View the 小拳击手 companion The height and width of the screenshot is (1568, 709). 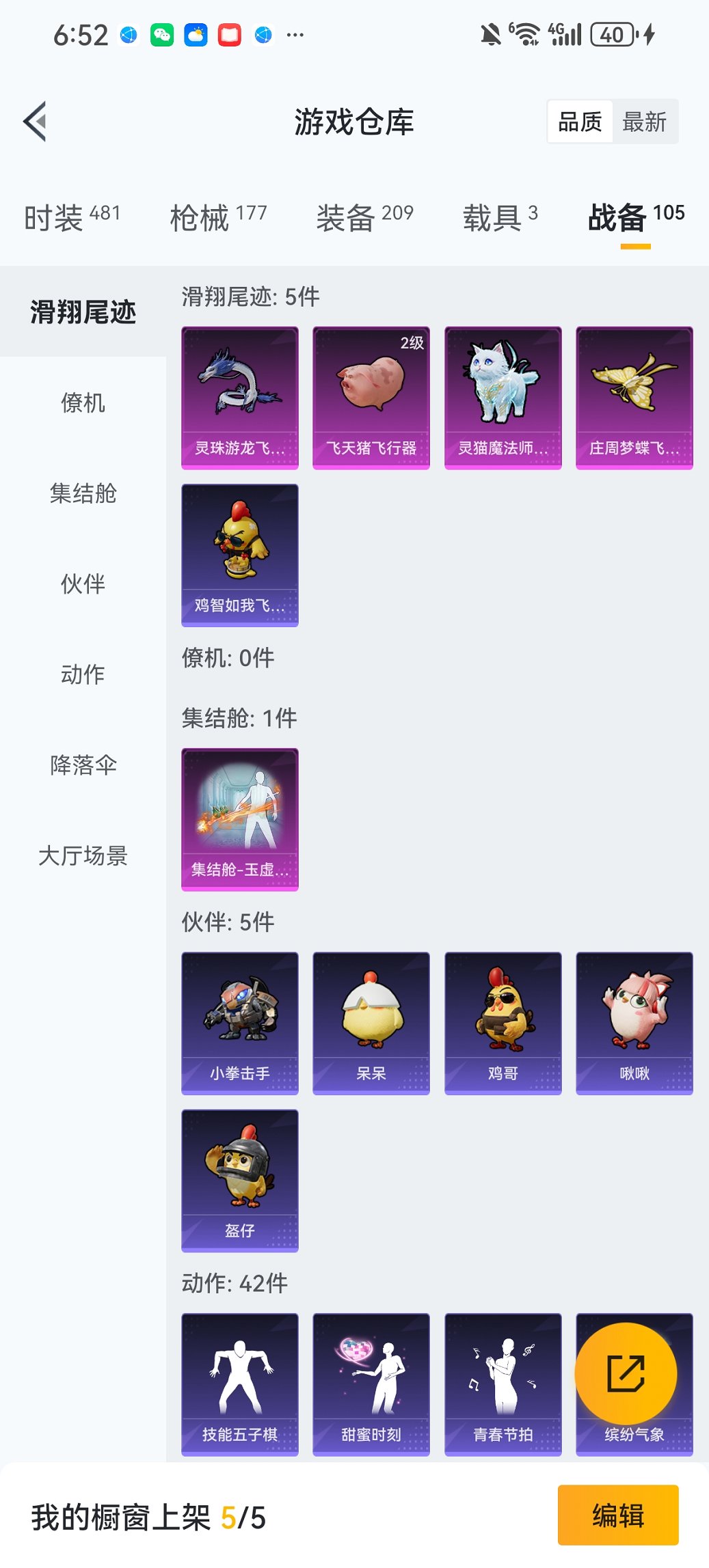[x=240, y=1023]
